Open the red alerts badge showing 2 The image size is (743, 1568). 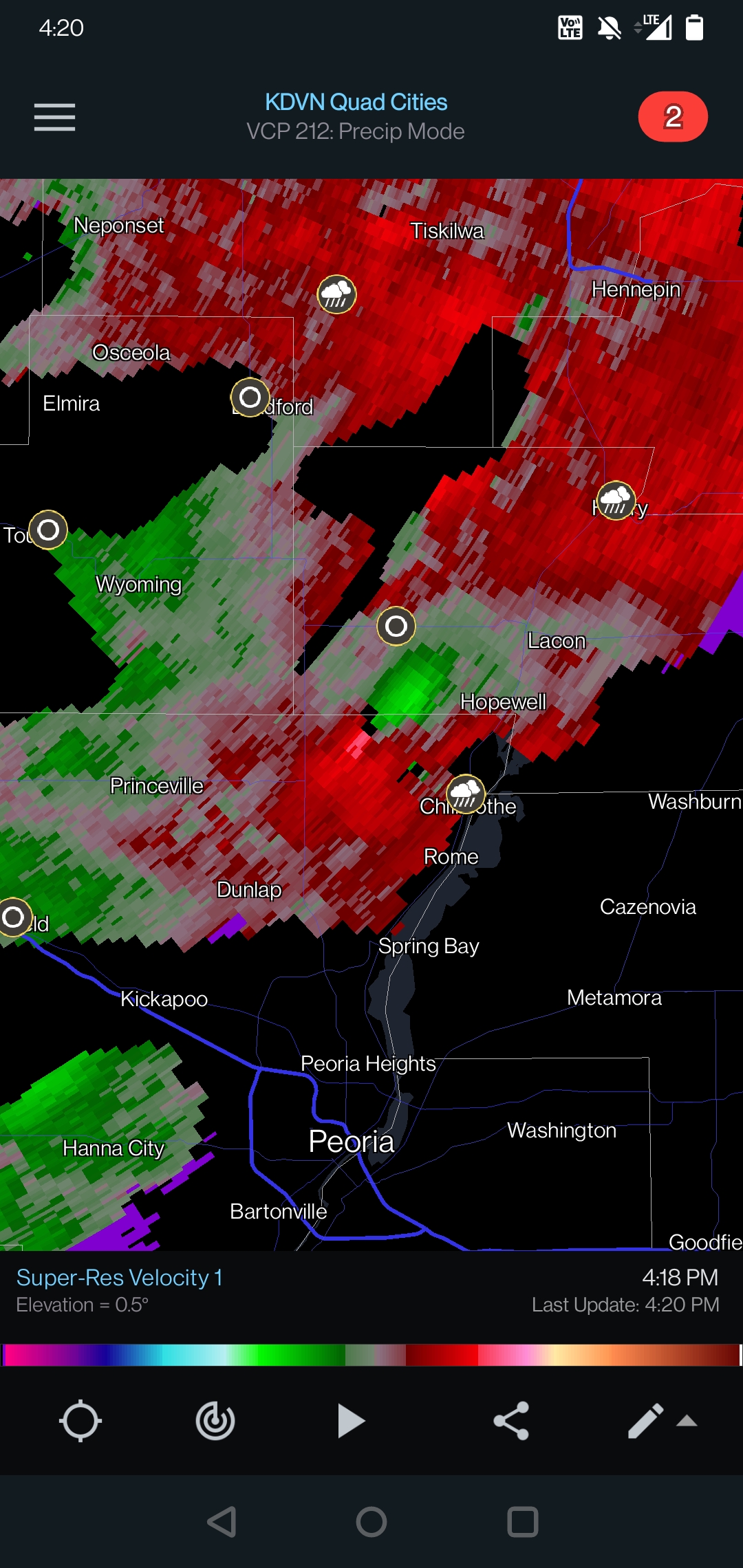coord(673,116)
